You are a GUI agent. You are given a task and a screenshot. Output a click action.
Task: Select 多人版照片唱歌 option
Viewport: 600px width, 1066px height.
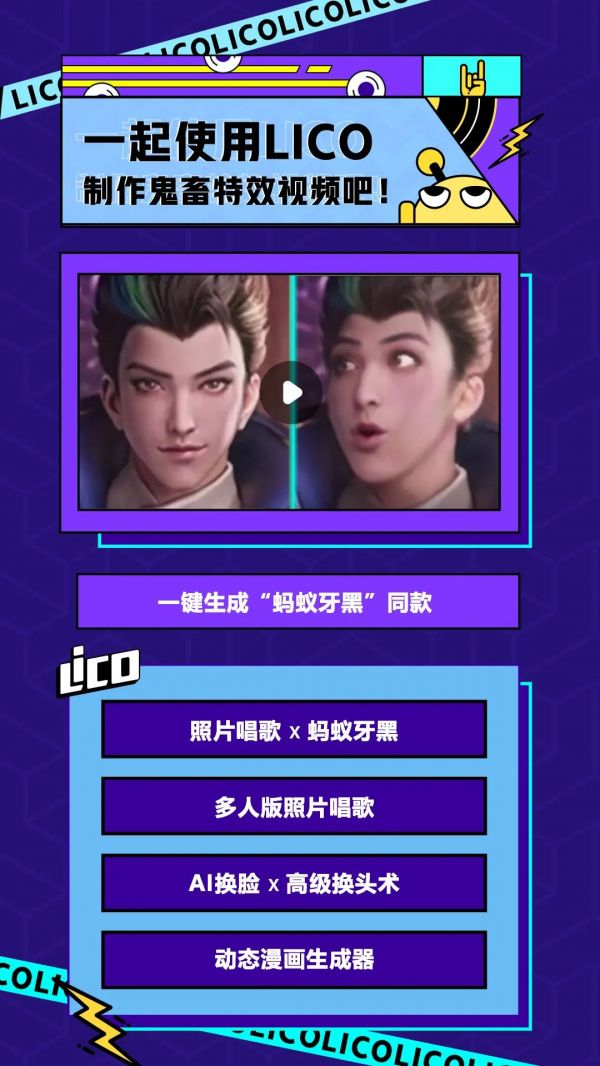[294, 807]
